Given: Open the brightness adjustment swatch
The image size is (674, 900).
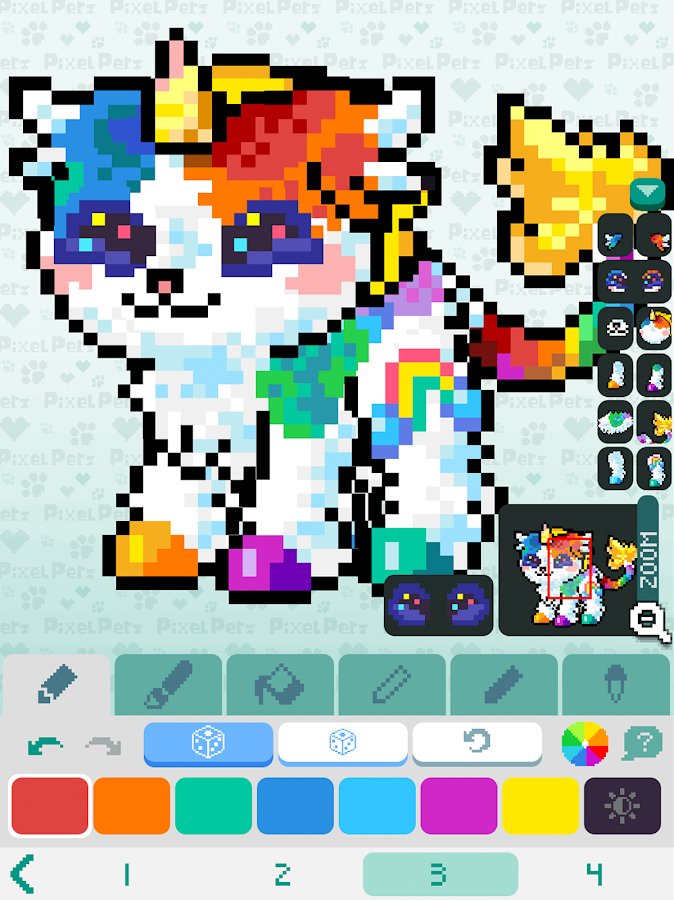Looking at the screenshot, I should pos(622,806).
